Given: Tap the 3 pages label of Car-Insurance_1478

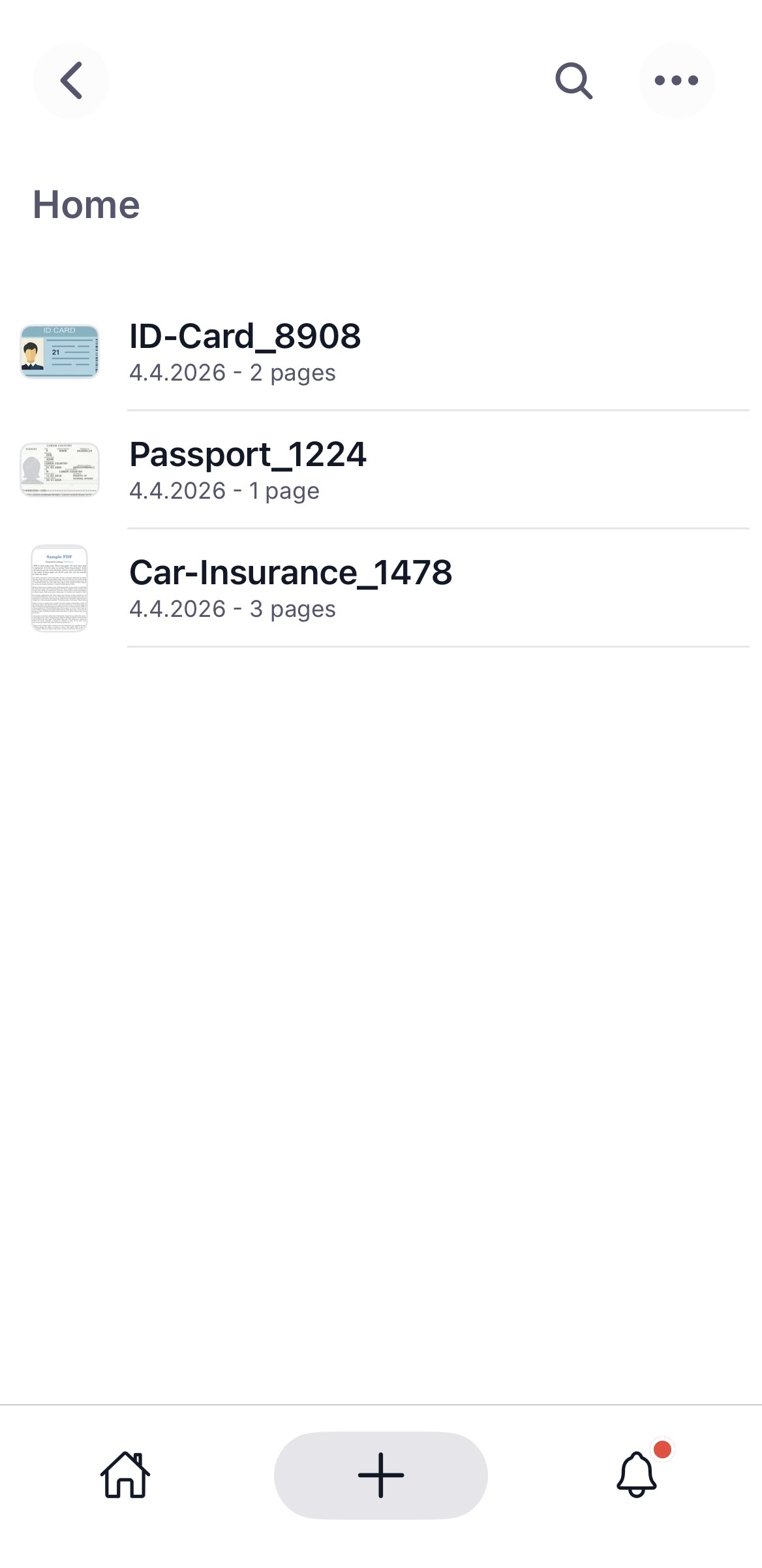Looking at the screenshot, I should (232, 609).
